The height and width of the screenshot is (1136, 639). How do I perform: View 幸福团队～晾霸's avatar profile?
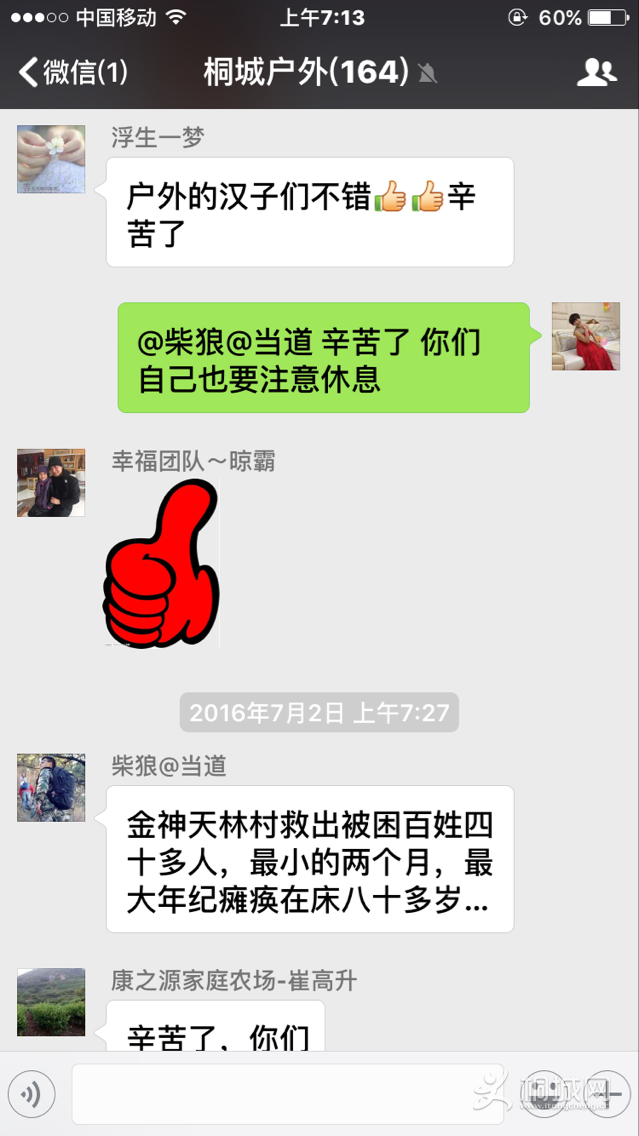point(51,483)
